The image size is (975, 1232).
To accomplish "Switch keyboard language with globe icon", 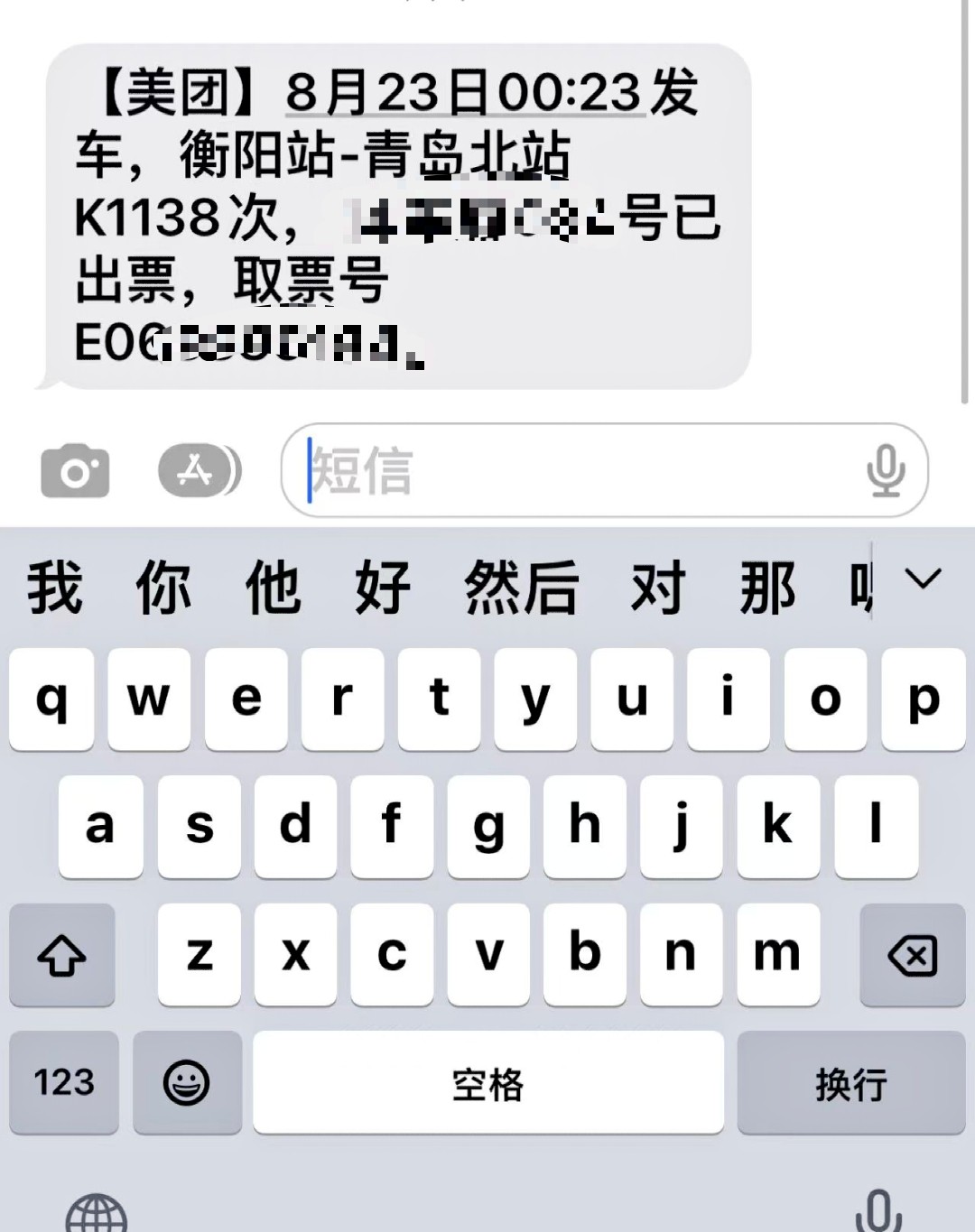I will pyautogui.click(x=97, y=1212).
